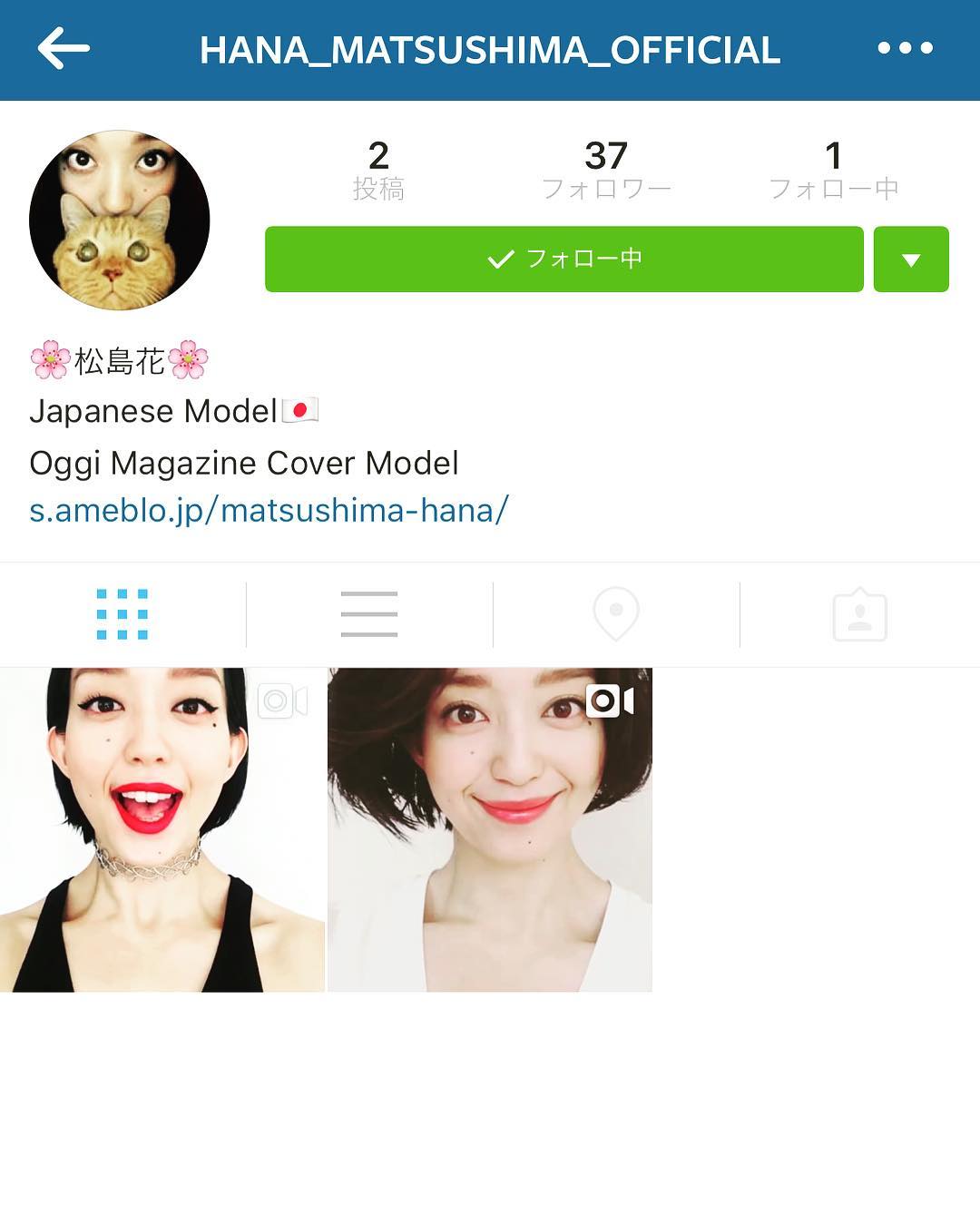Switch to grid view tab
Image resolution: width=980 pixels, height=1224 pixels.
coord(122,614)
